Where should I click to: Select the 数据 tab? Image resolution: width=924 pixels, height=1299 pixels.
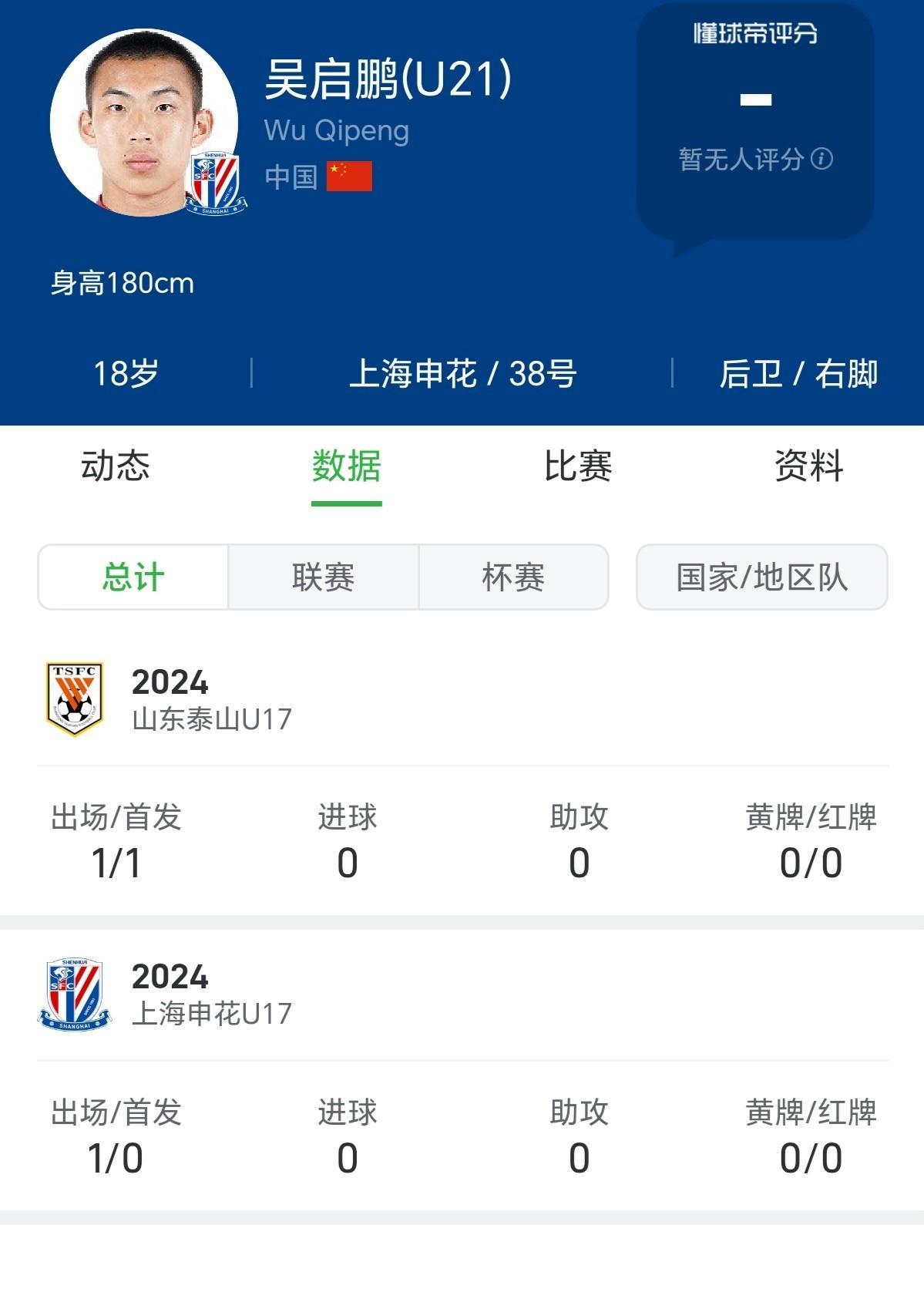(x=346, y=466)
